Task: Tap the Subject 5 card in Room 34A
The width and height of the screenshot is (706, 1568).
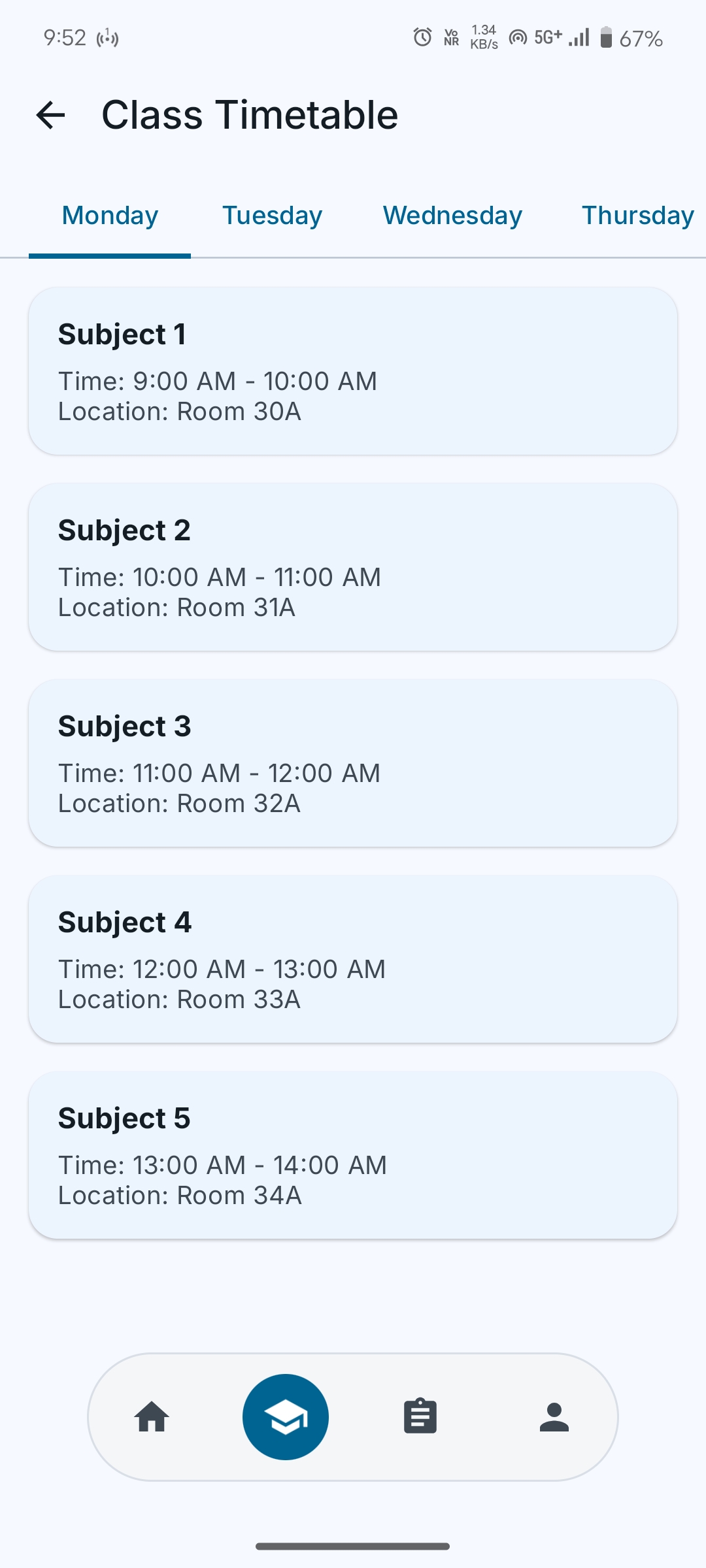Action: (353, 1155)
